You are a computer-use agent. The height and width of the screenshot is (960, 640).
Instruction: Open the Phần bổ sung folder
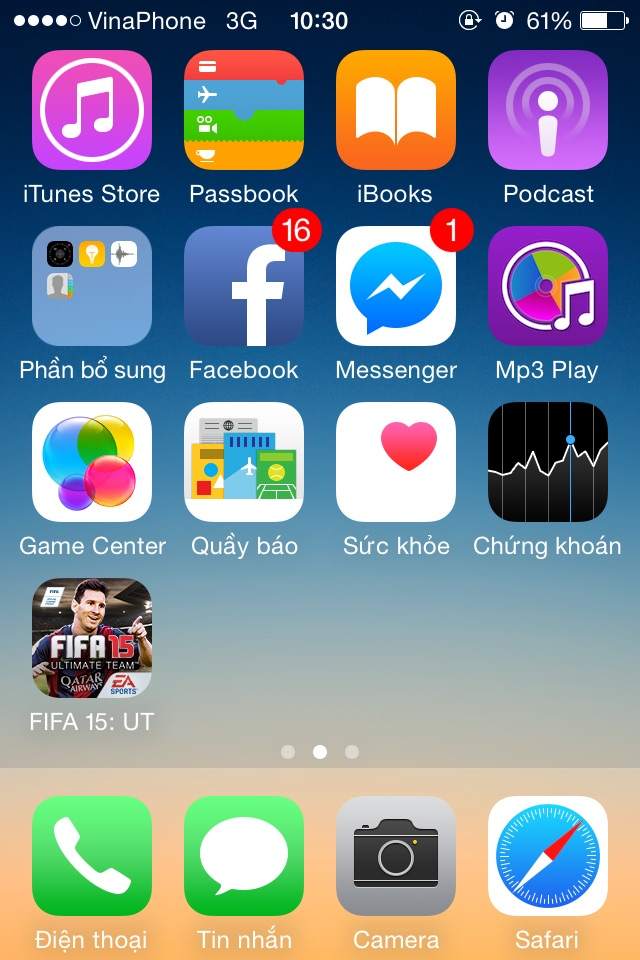[92, 286]
